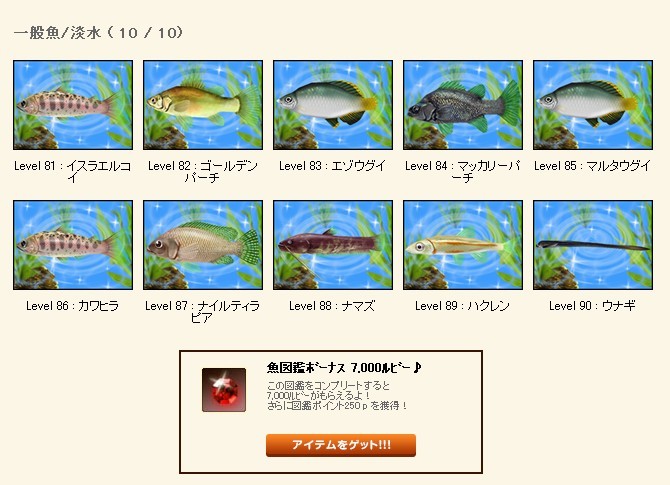
Task: Tap the アイテムをゲット!!! button
Action: pos(340,445)
